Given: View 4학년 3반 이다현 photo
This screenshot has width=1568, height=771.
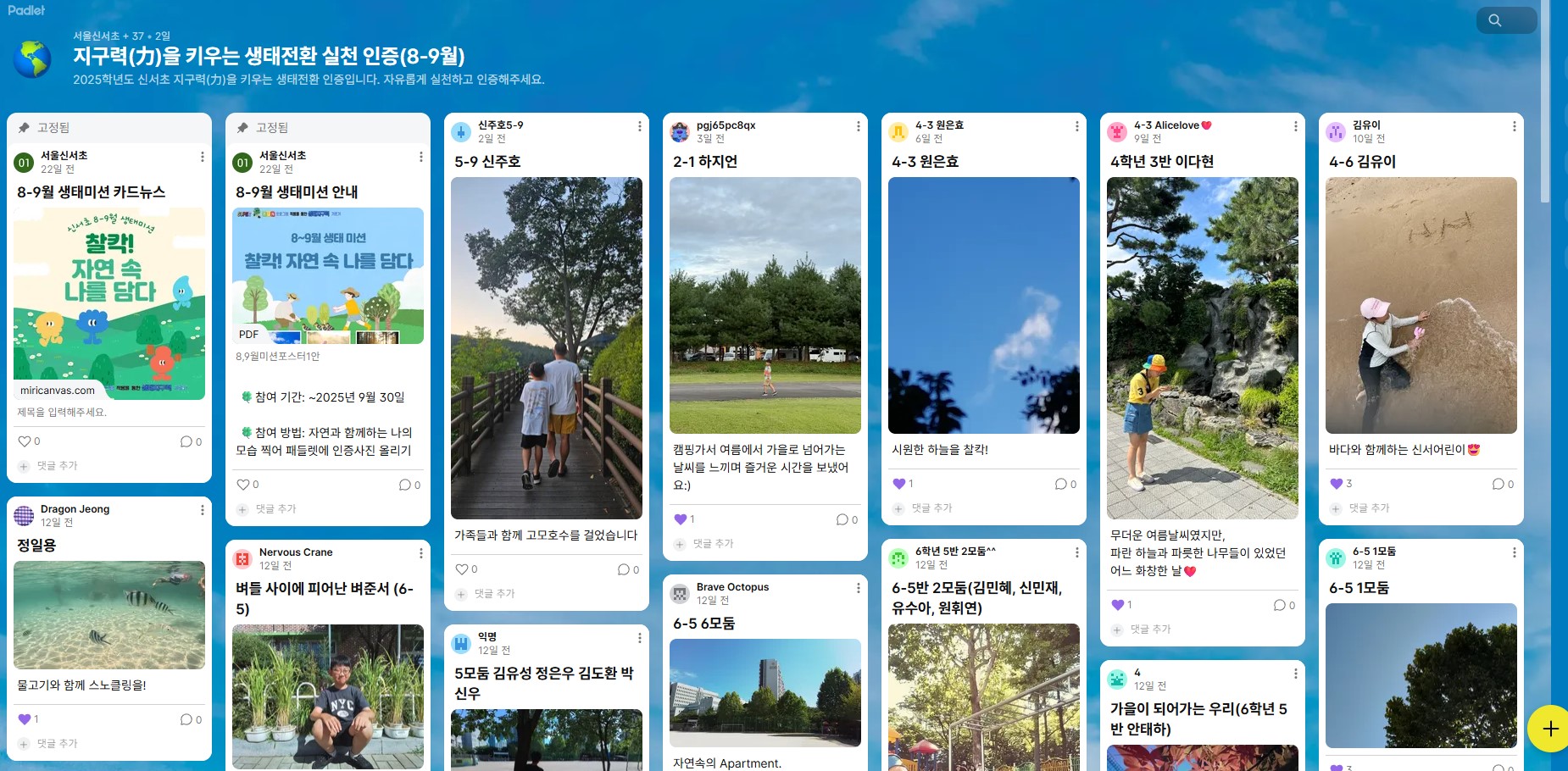Looking at the screenshot, I should (1202, 347).
